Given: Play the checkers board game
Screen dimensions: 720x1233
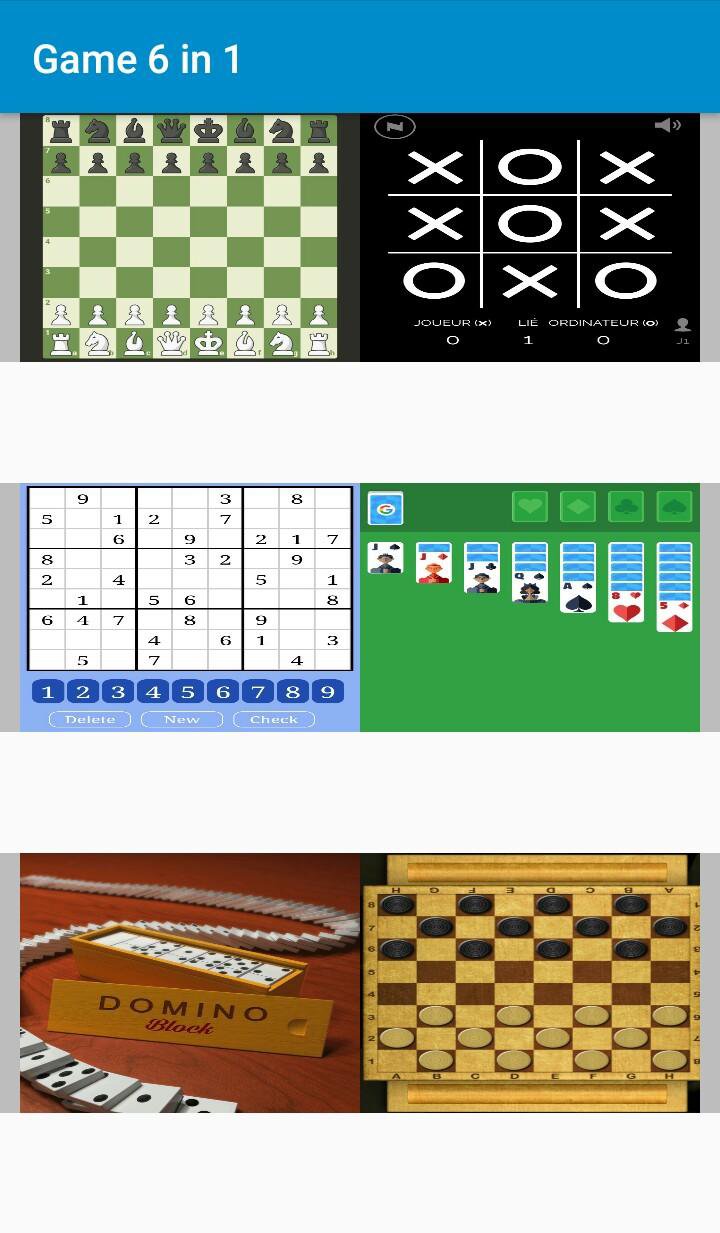Looking at the screenshot, I should 530,982.
